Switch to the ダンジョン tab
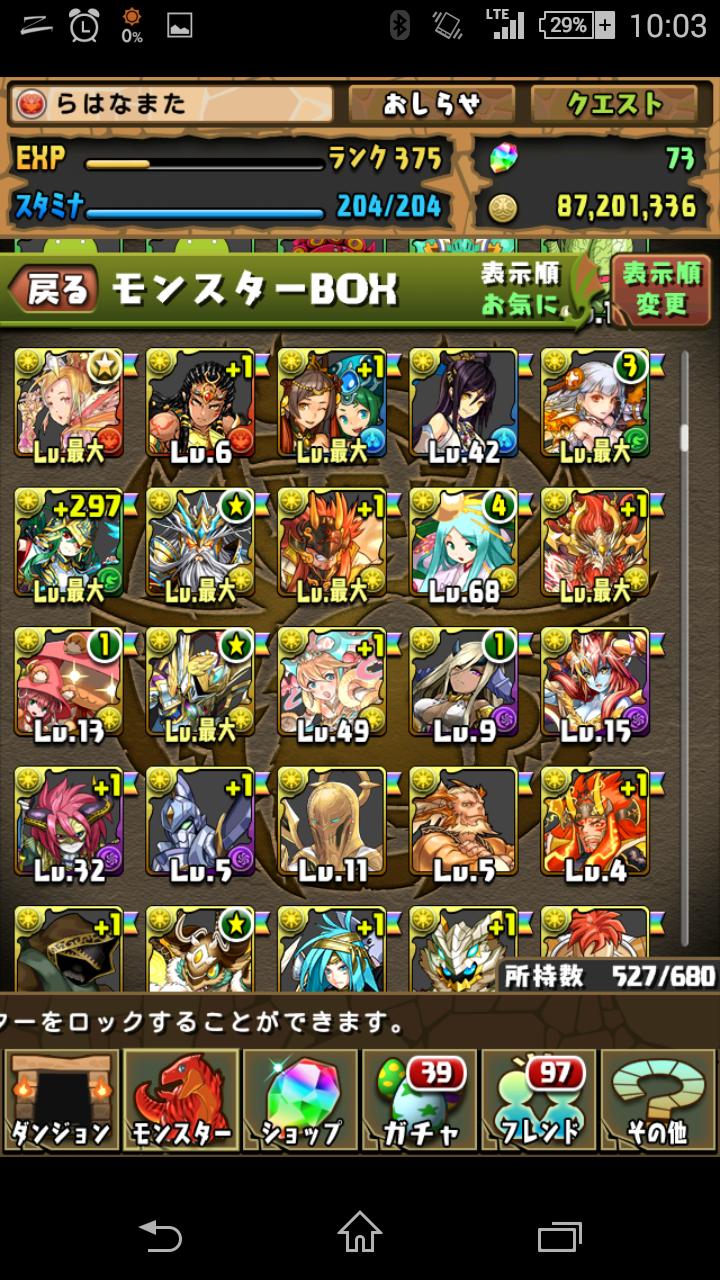Screen dimensions: 720x1280 tap(60, 1099)
